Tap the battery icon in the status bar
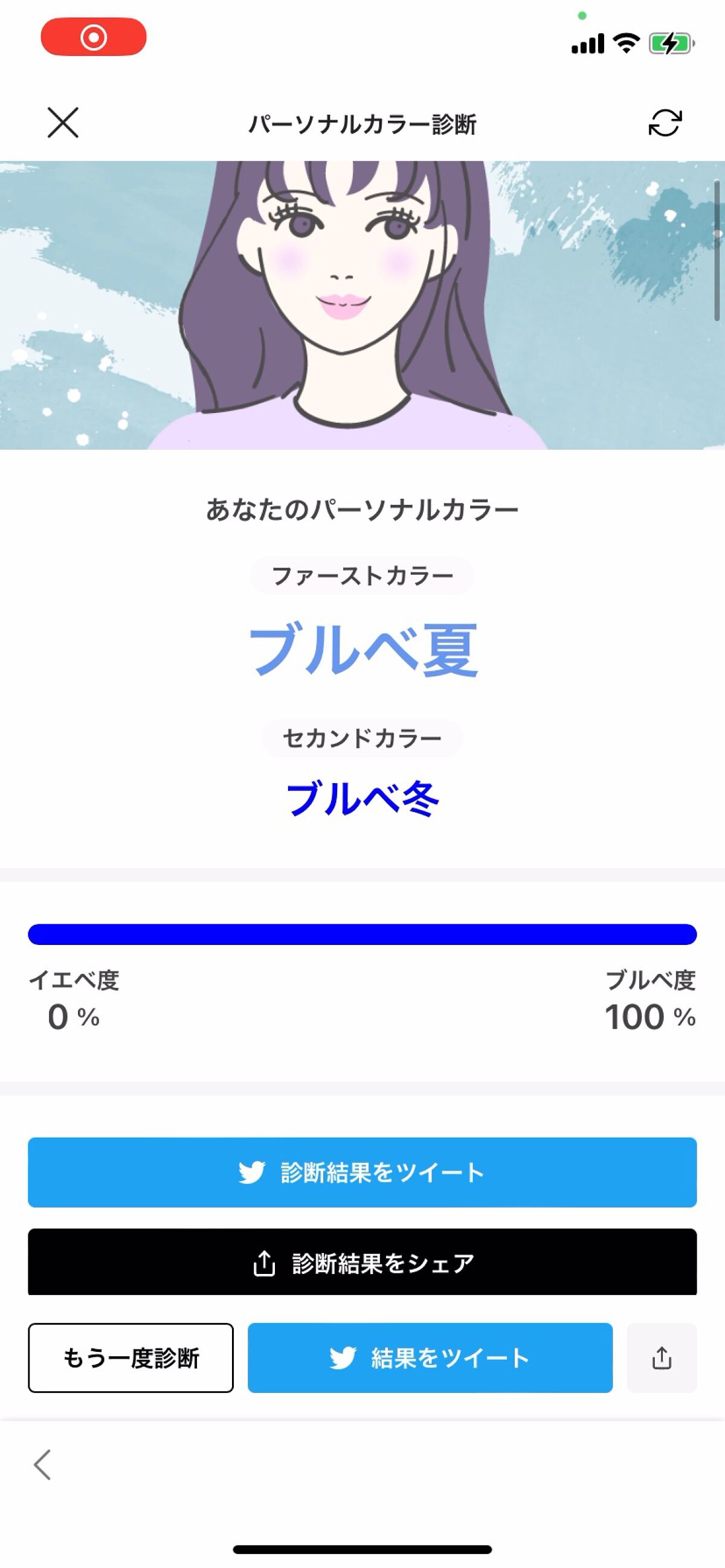This screenshot has width=725, height=1568. [669, 43]
